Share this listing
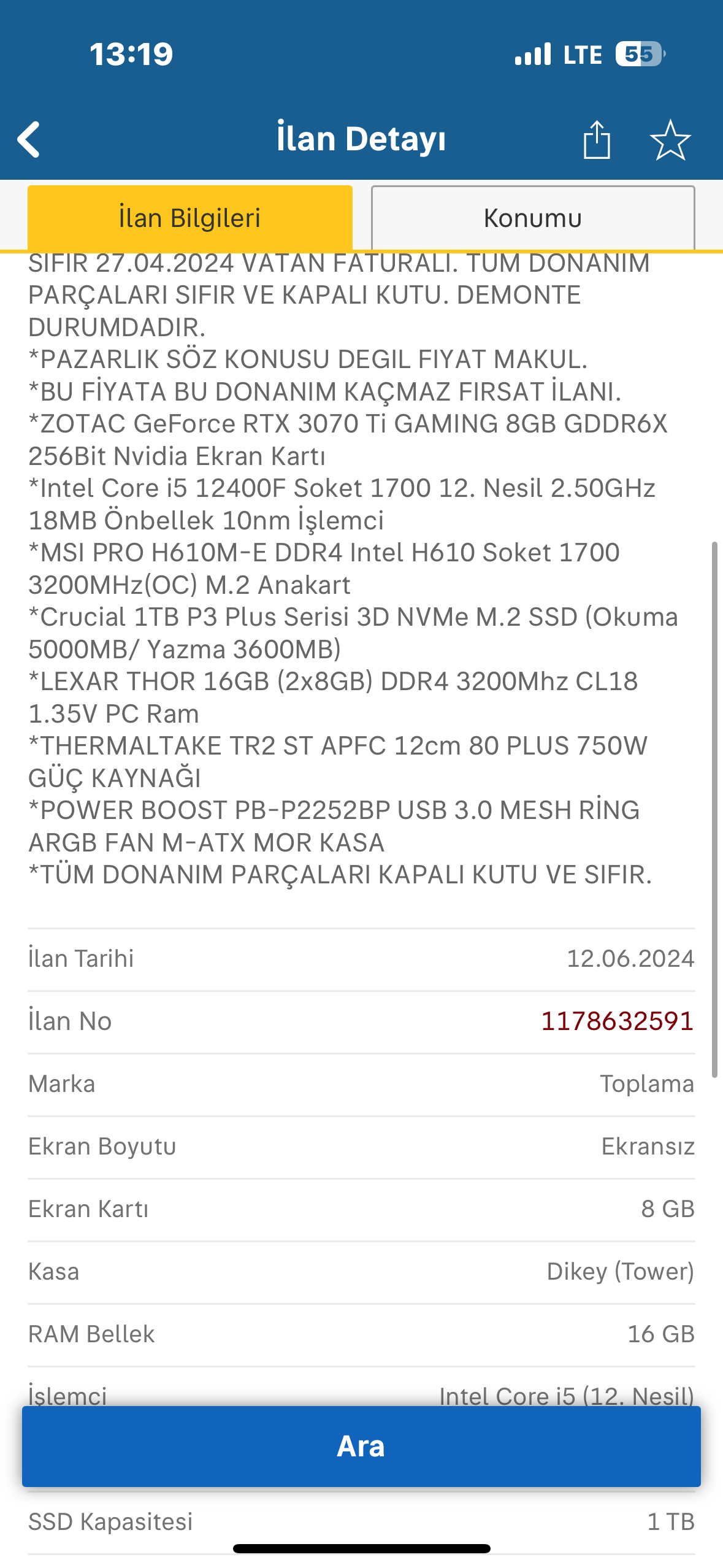The image size is (723, 1568). pyautogui.click(x=596, y=140)
